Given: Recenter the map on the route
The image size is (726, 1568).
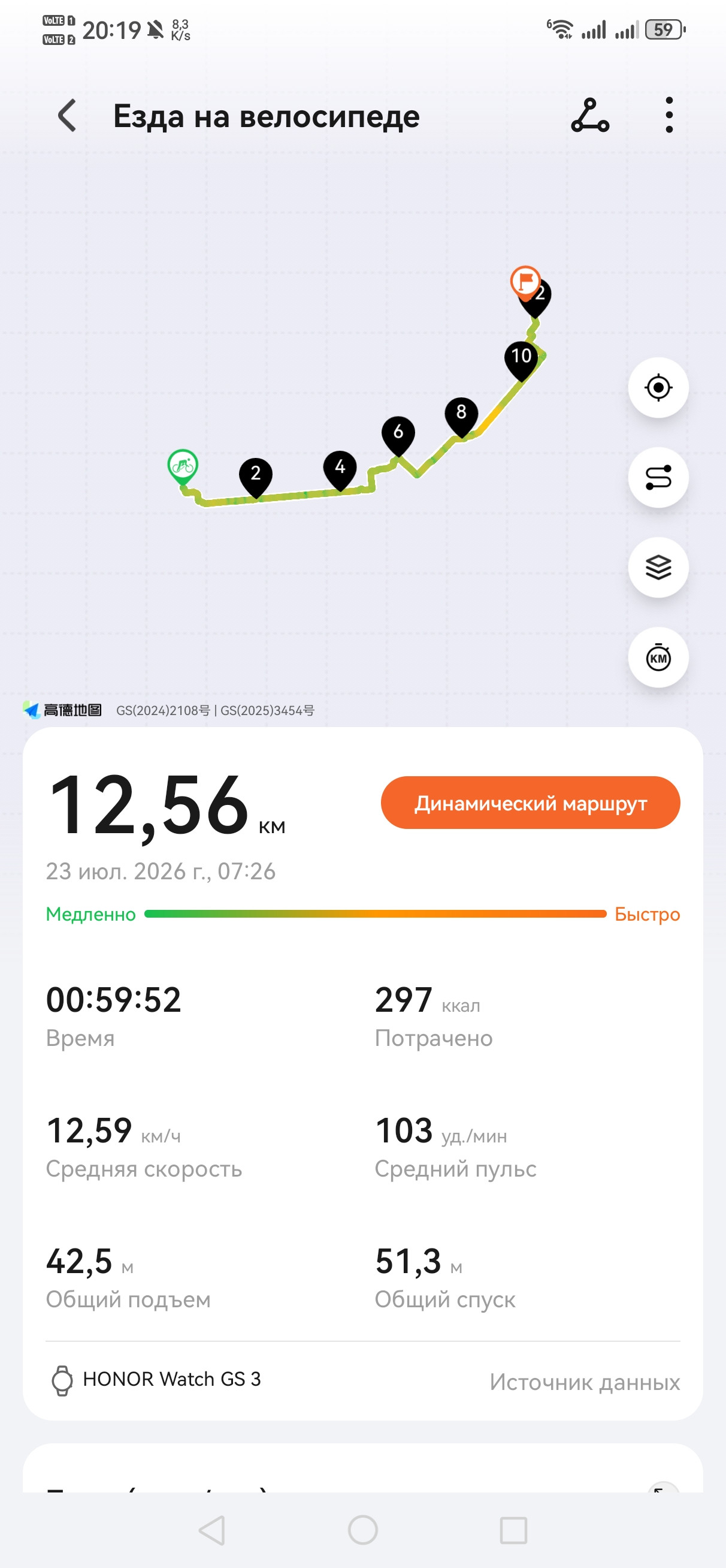Looking at the screenshot, I should point(658,388).
